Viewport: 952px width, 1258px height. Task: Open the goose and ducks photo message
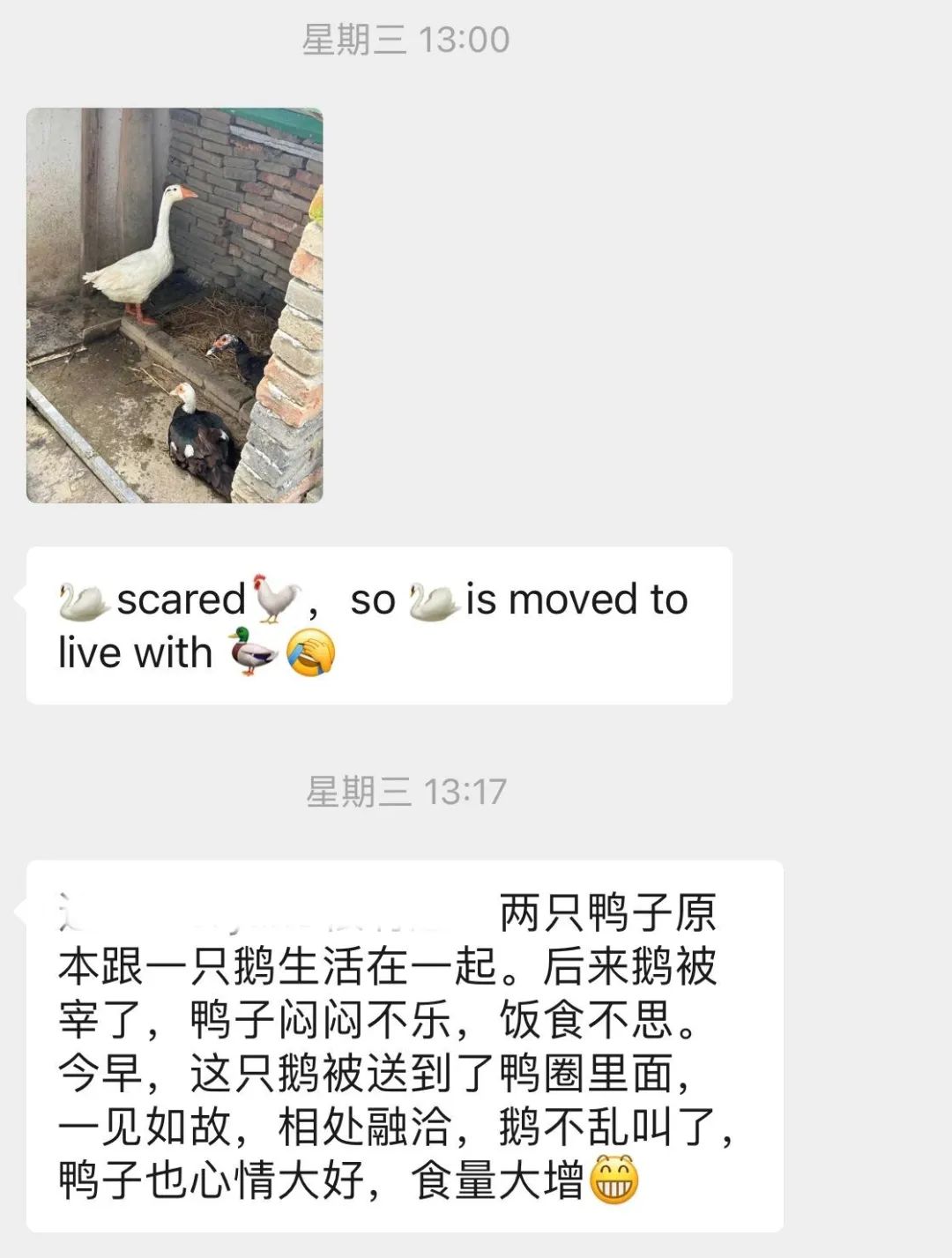(x=175, y=305)
